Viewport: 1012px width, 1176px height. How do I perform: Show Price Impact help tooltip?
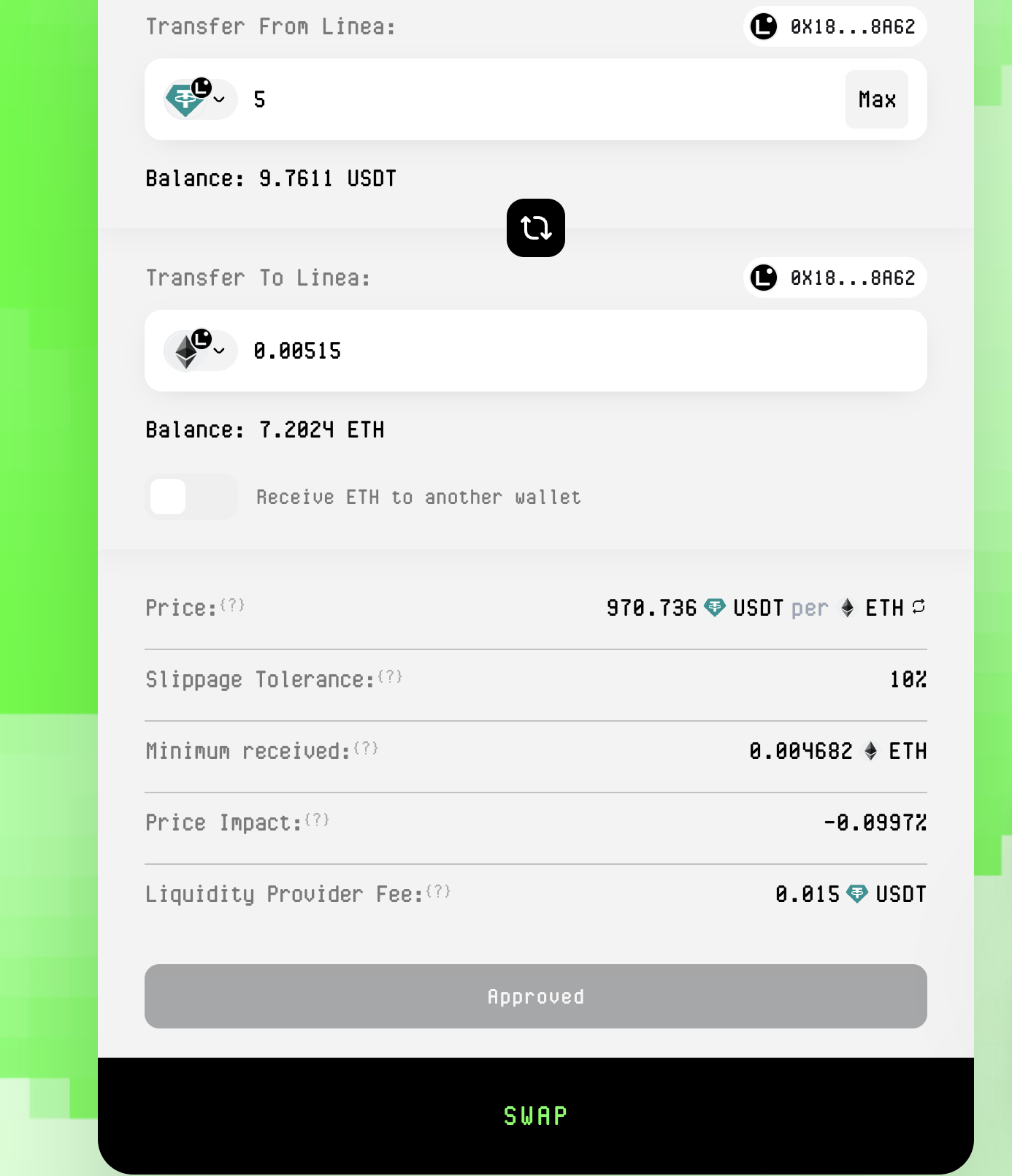[x=317, y=820]
